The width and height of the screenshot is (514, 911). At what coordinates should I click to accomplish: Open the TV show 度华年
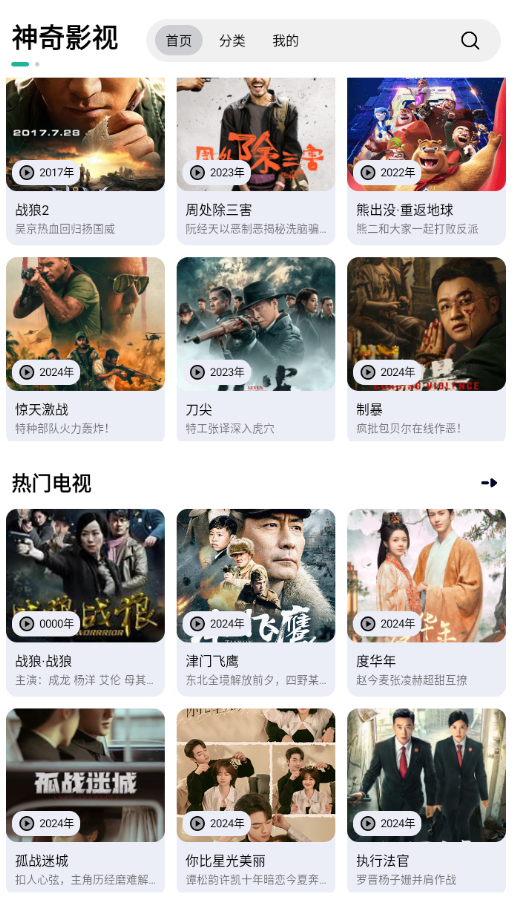426,602
